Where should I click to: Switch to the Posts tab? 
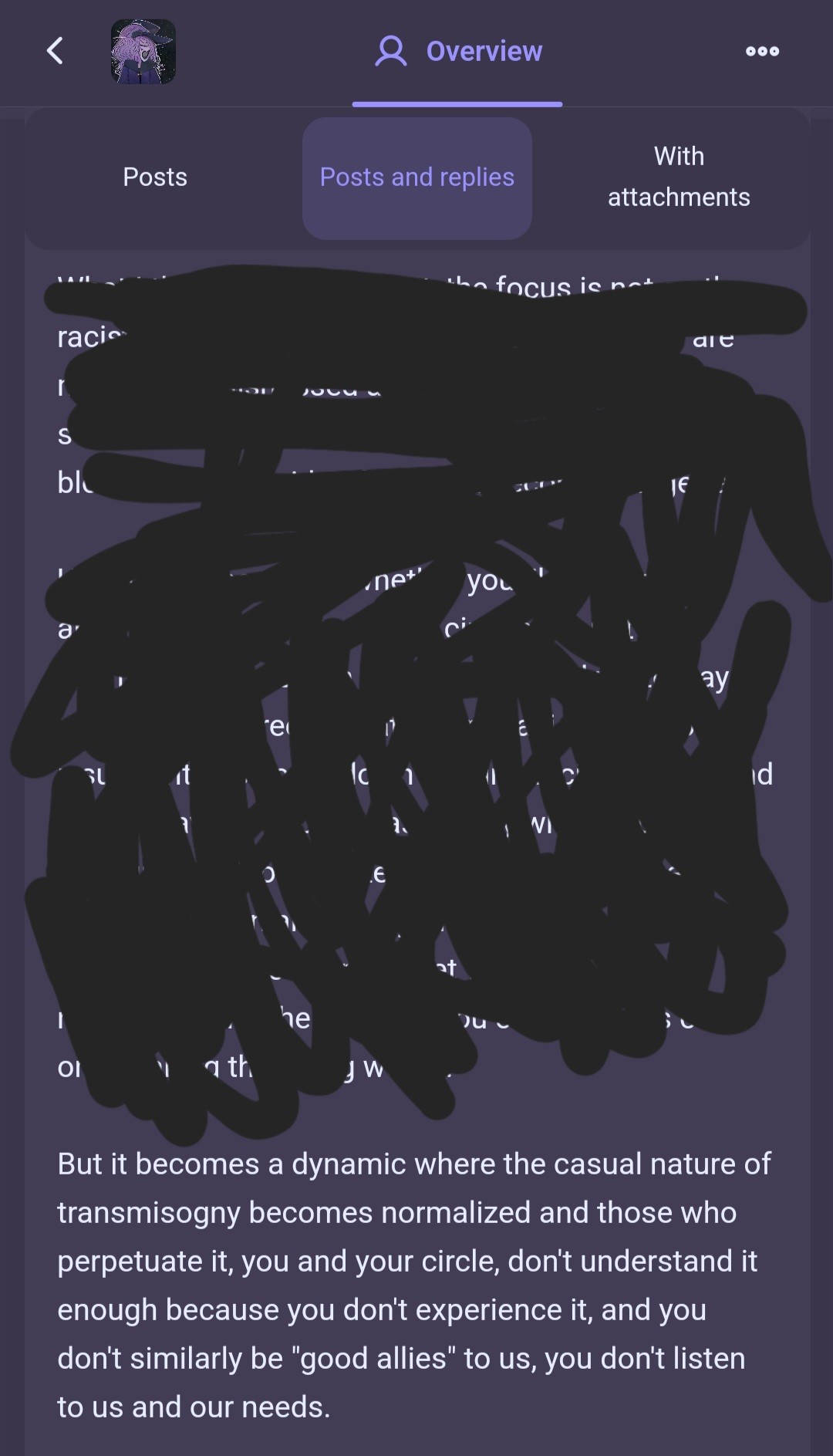click(155, 177)
